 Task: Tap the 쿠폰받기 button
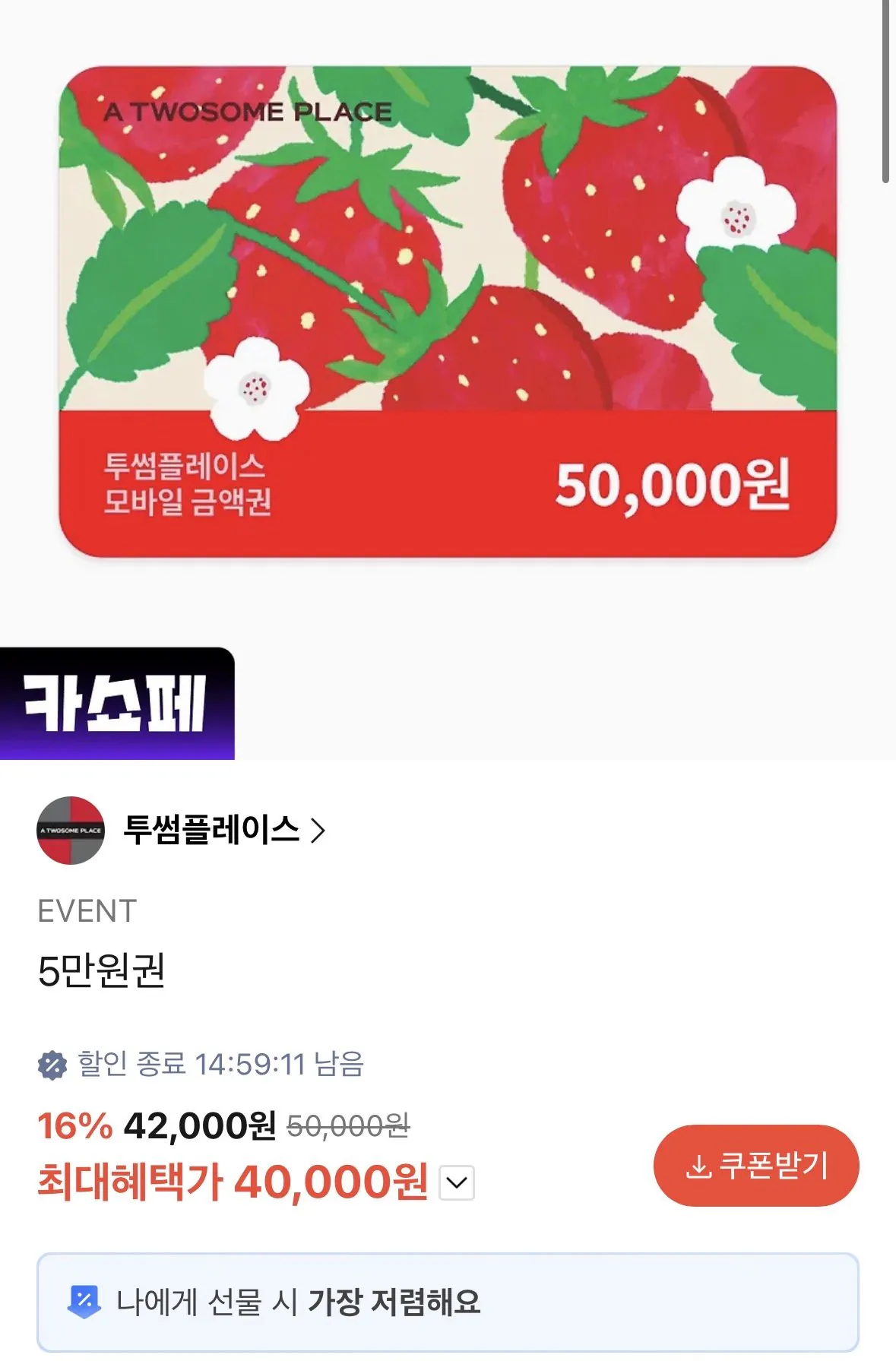coord(755,1166)
